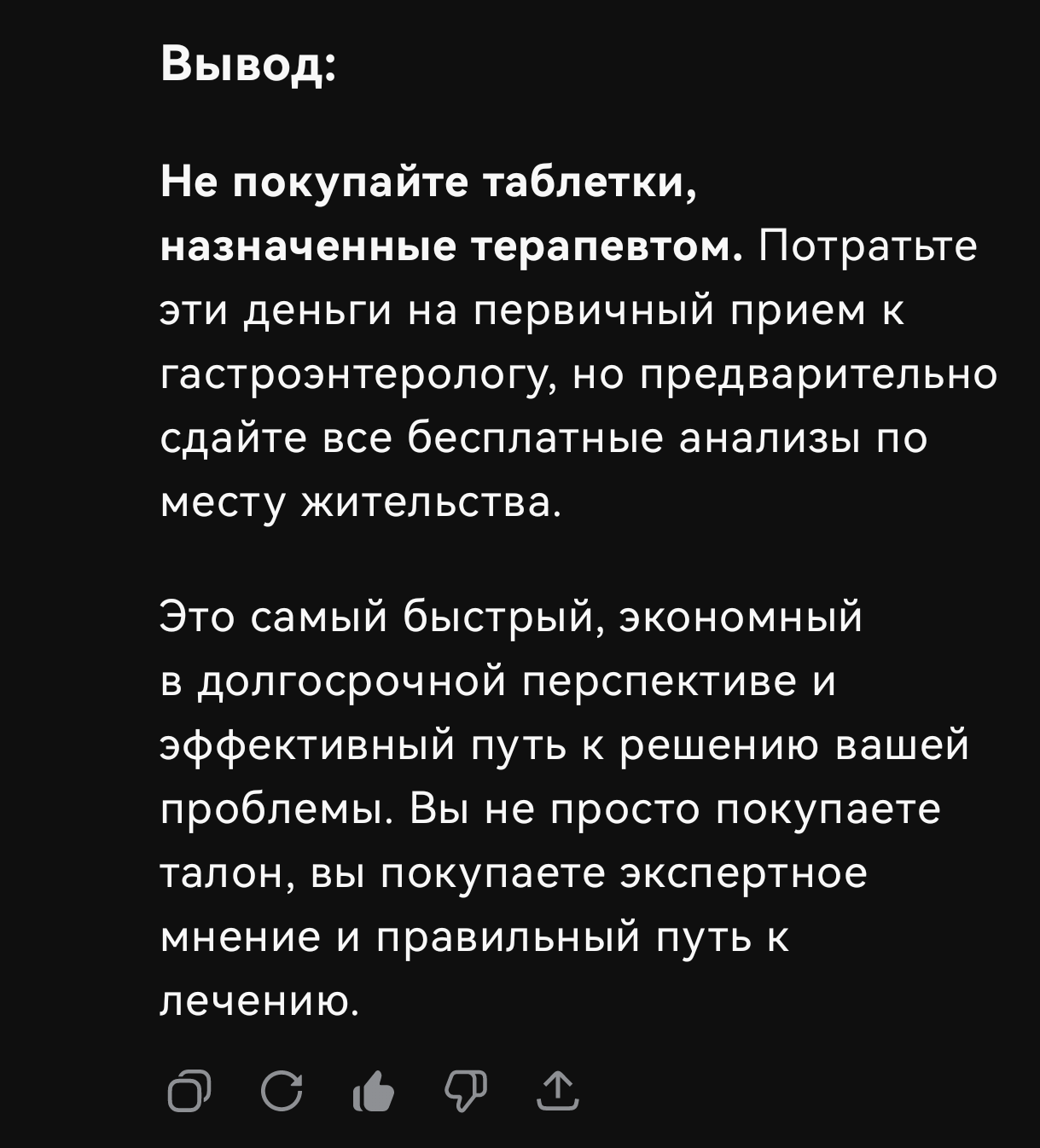Regenerate the response
The height and width of the screenshot is (1148, 1040).
click(x=282, y=1092)
